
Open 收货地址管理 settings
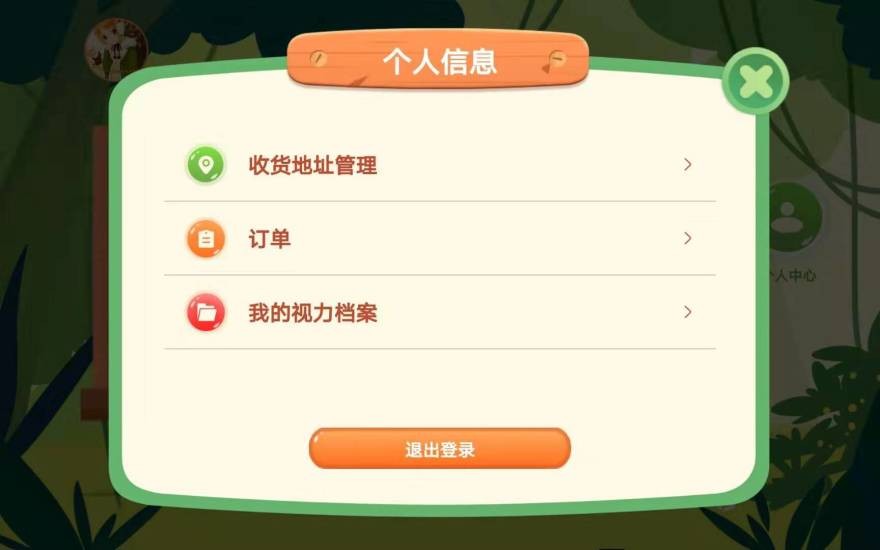point(439,165)
